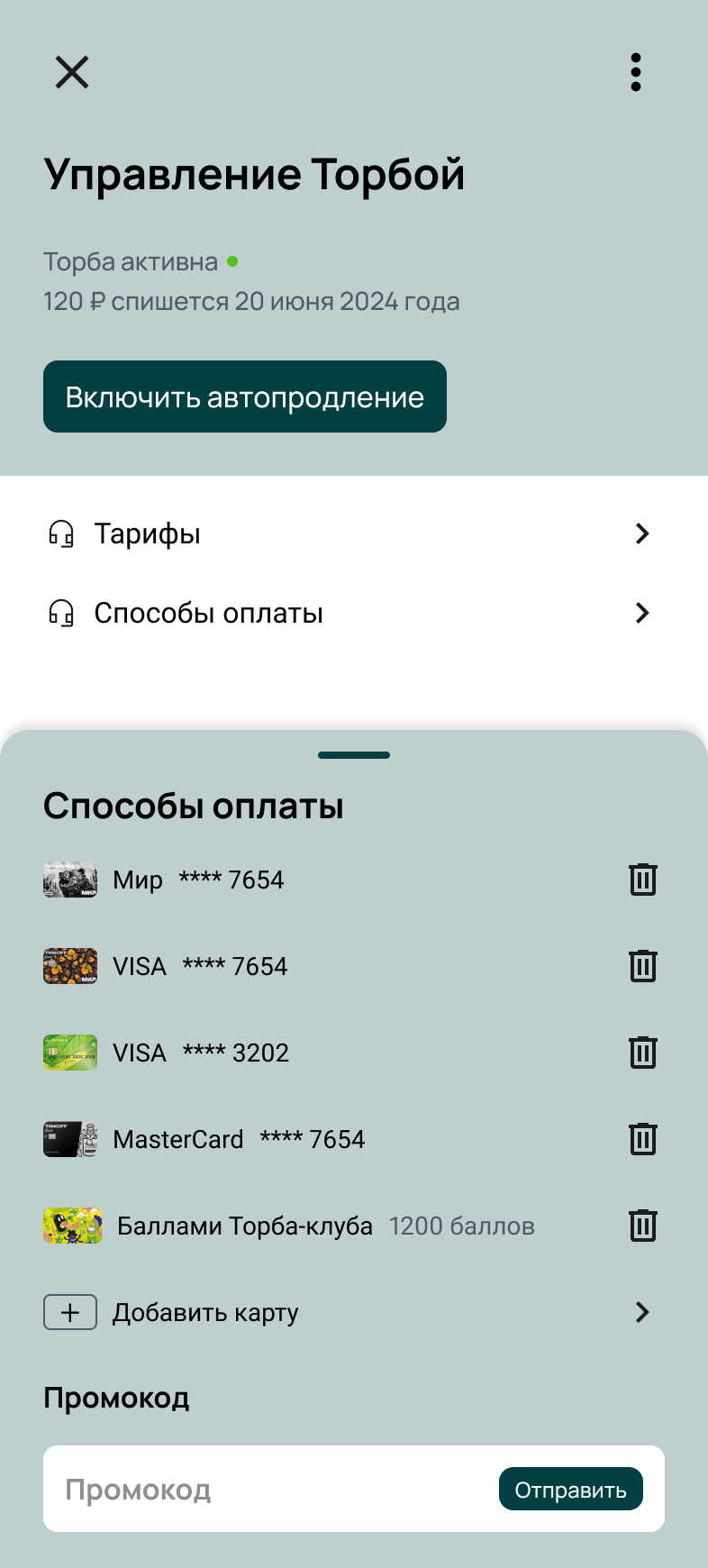
Task: Tap Включить автопродление button
Action: [245, 397]
